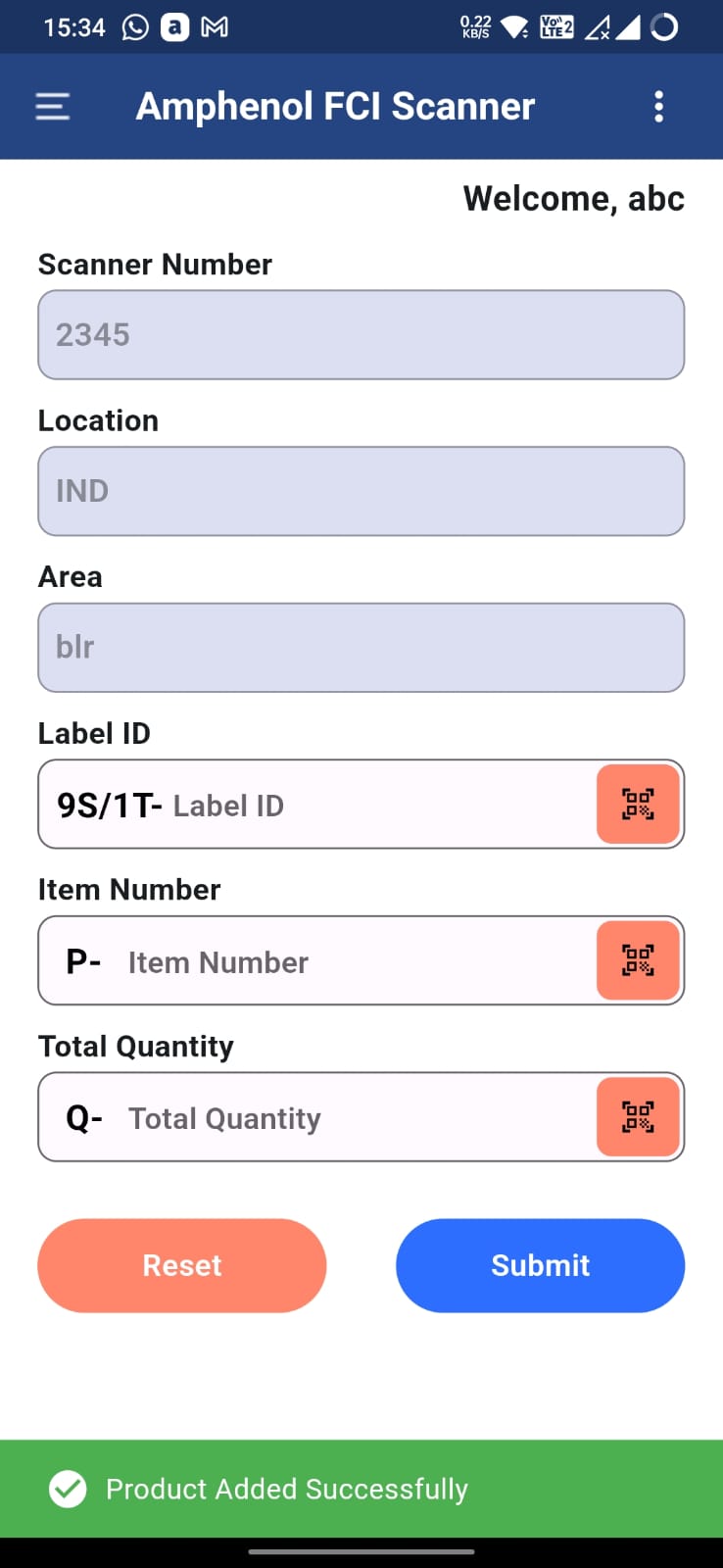The width and height of the screenshot is (723, 1568).
Task: Open the three-dot overflow menu
Action: click(x=658, y=106)
